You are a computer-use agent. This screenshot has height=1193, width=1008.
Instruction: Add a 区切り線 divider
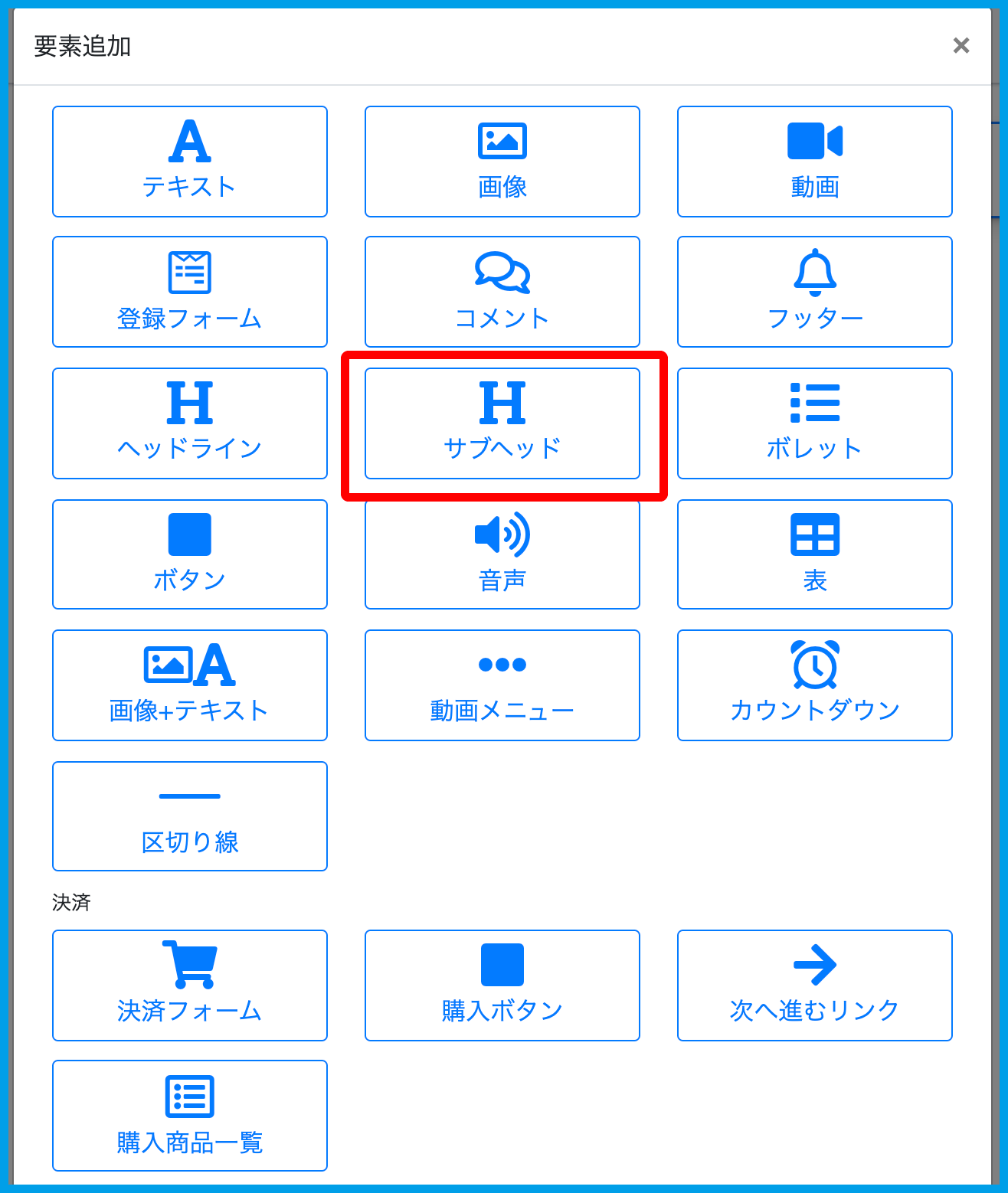[189, 816]
